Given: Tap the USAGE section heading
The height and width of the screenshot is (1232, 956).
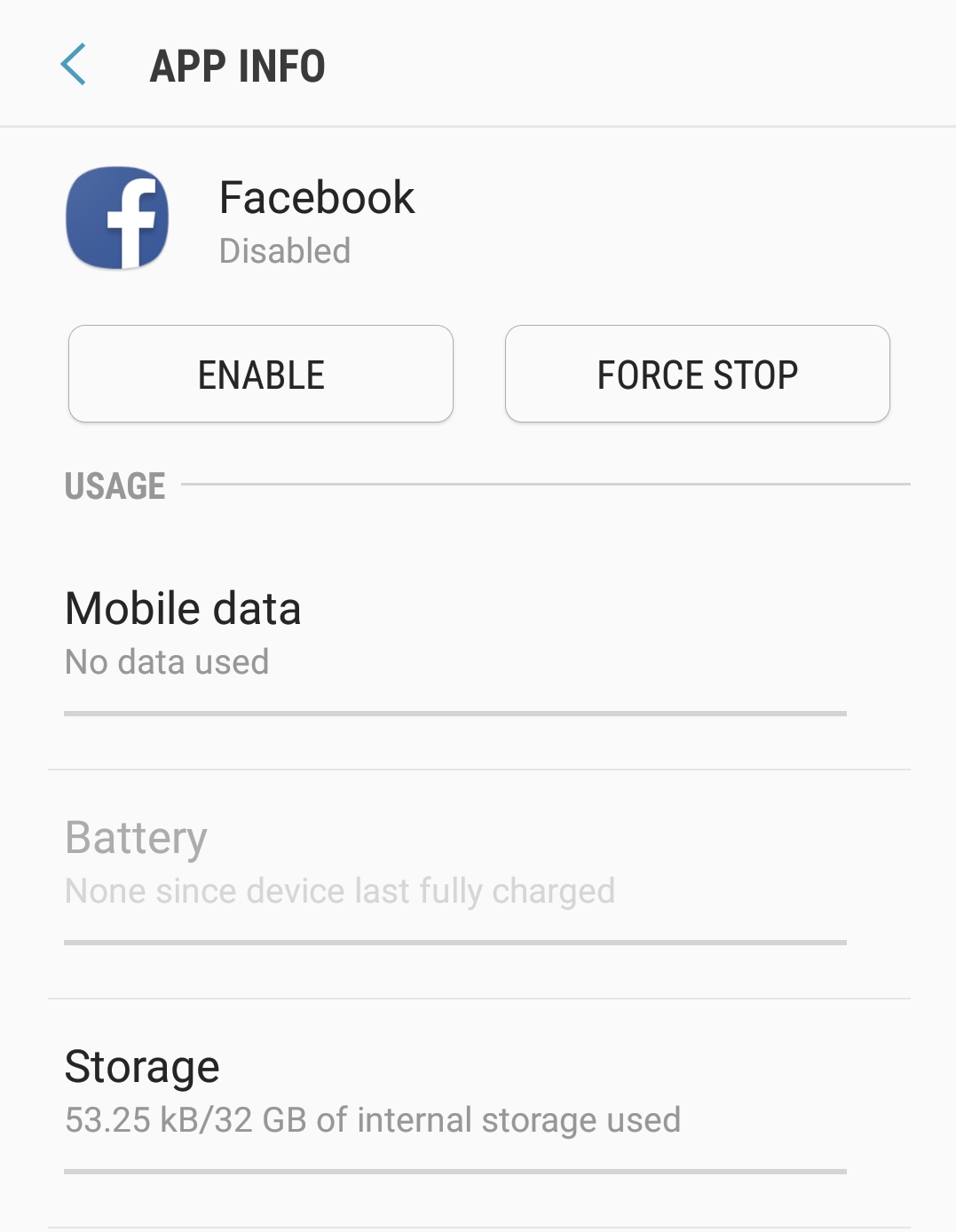Looking at the screenshot, I should (x=114, y=485).
